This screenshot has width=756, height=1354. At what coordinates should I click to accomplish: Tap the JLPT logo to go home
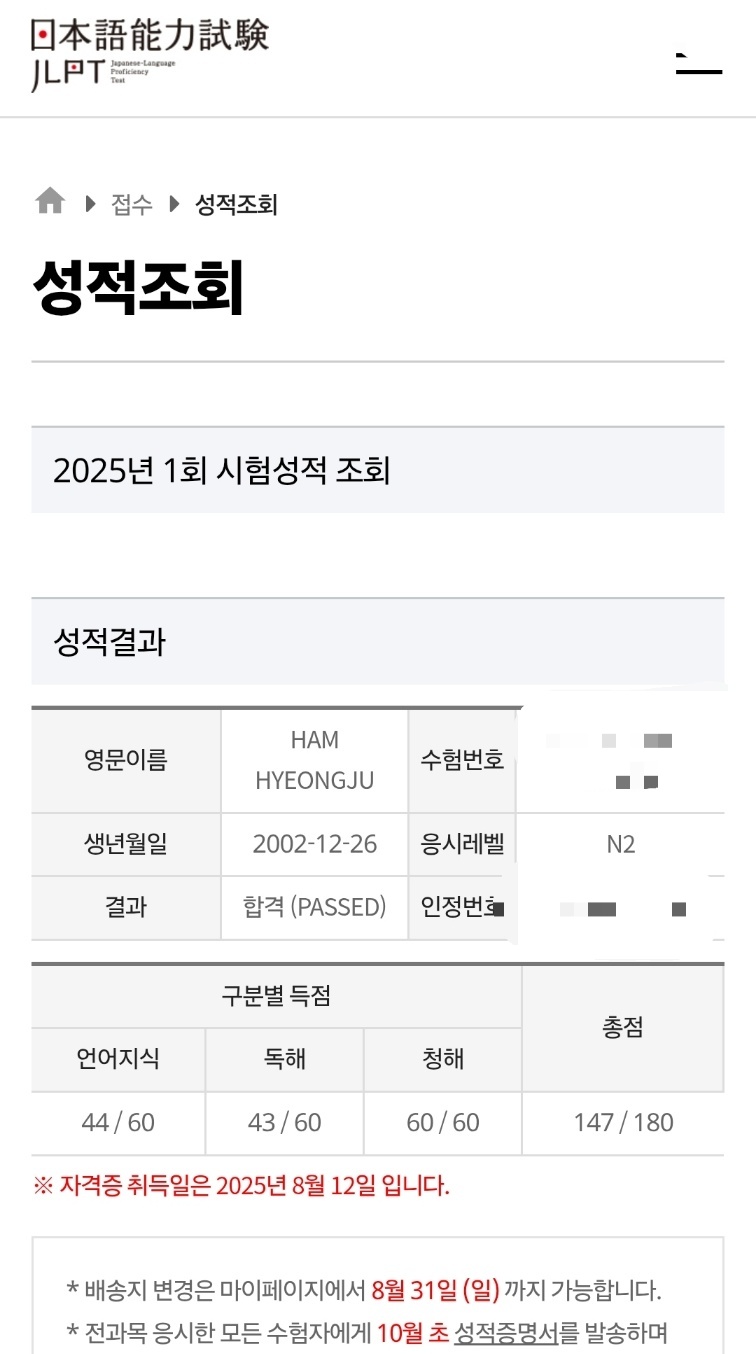click(x=150, y=54)
